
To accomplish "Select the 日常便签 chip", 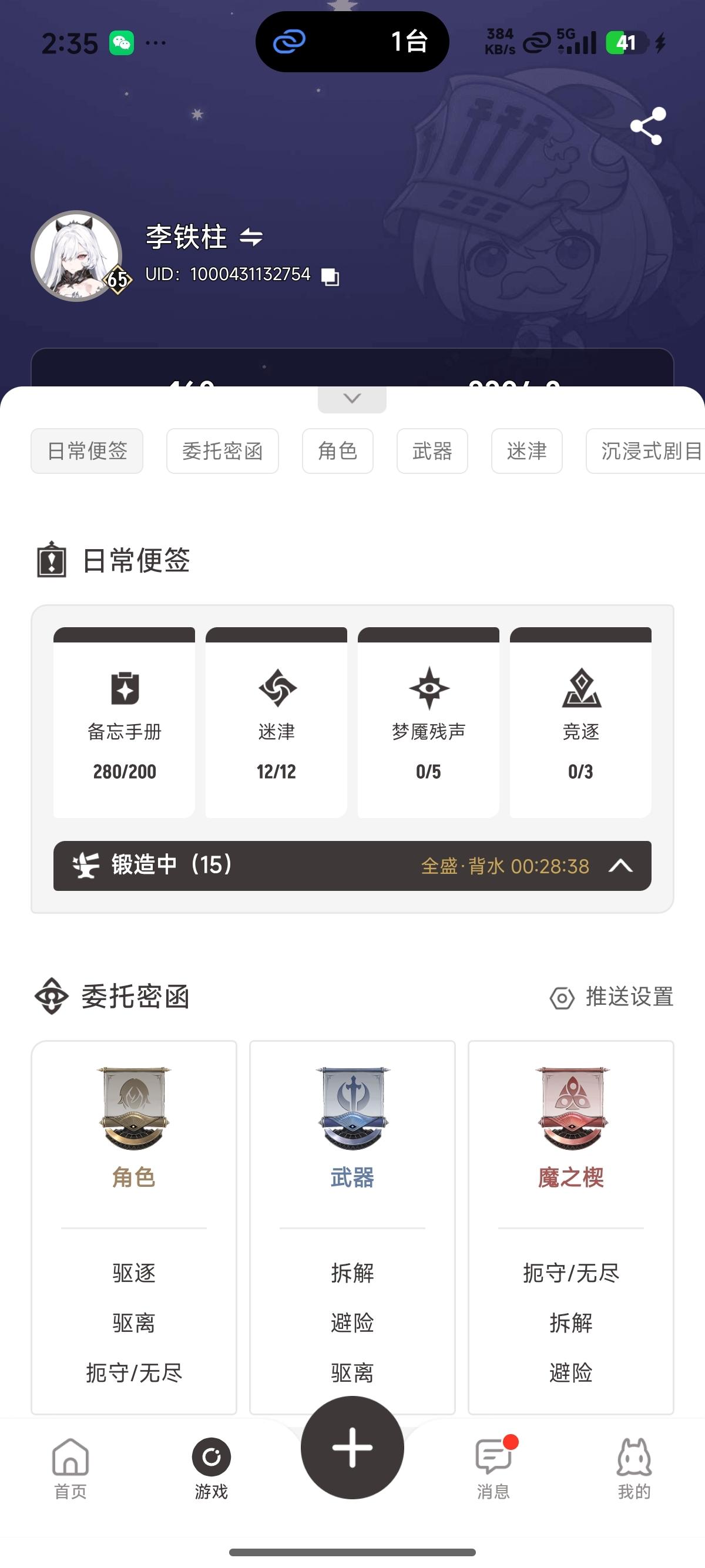I will point(87,451).
